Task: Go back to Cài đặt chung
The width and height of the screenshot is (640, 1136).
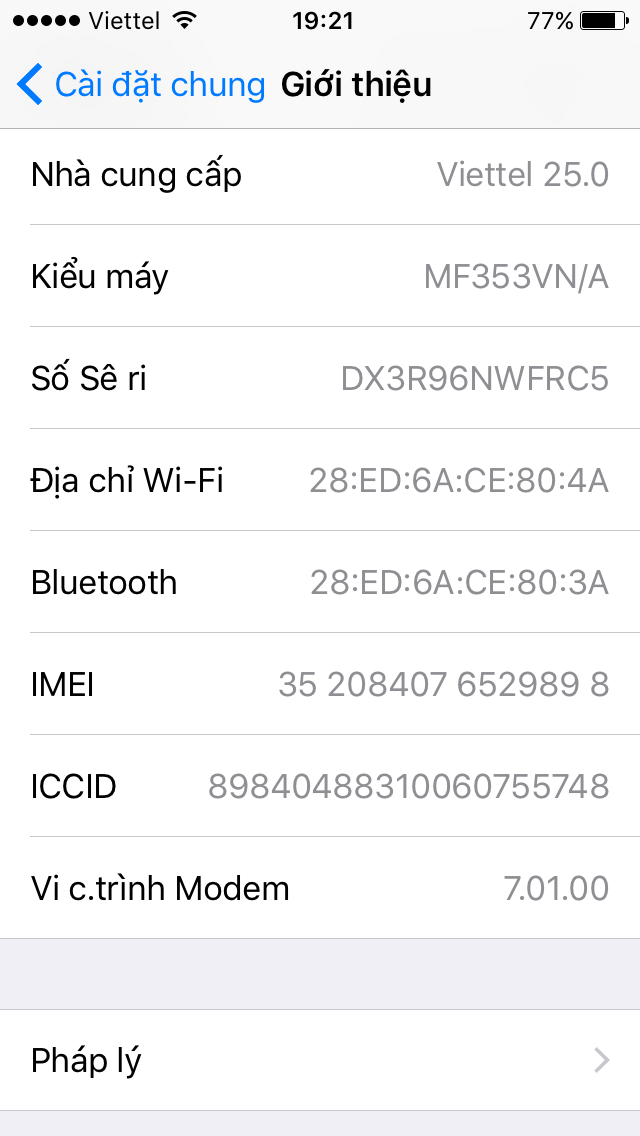Action: point(141,85)
